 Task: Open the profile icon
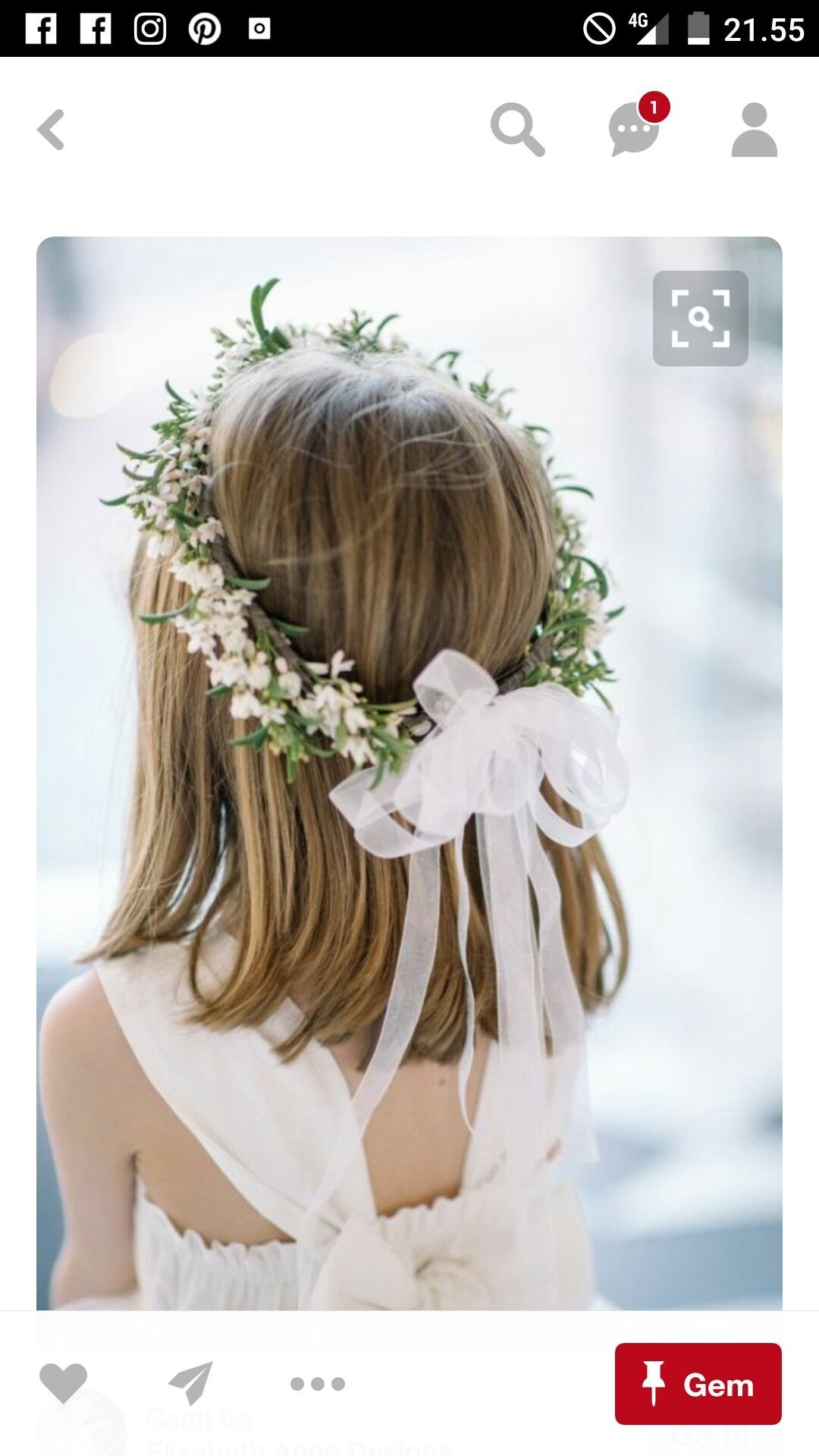click(754, 130)
